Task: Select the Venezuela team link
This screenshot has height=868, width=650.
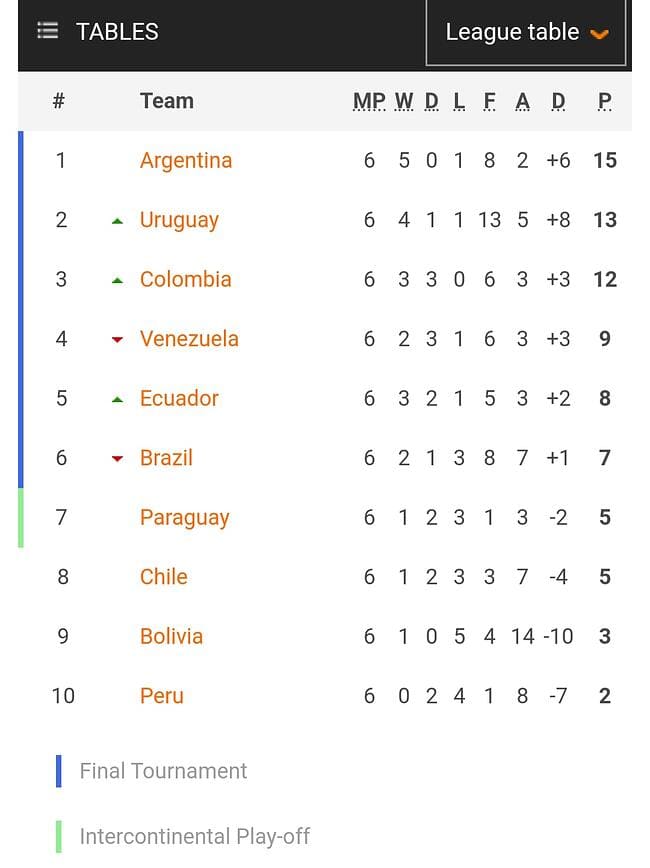Action: click(189, 339)
